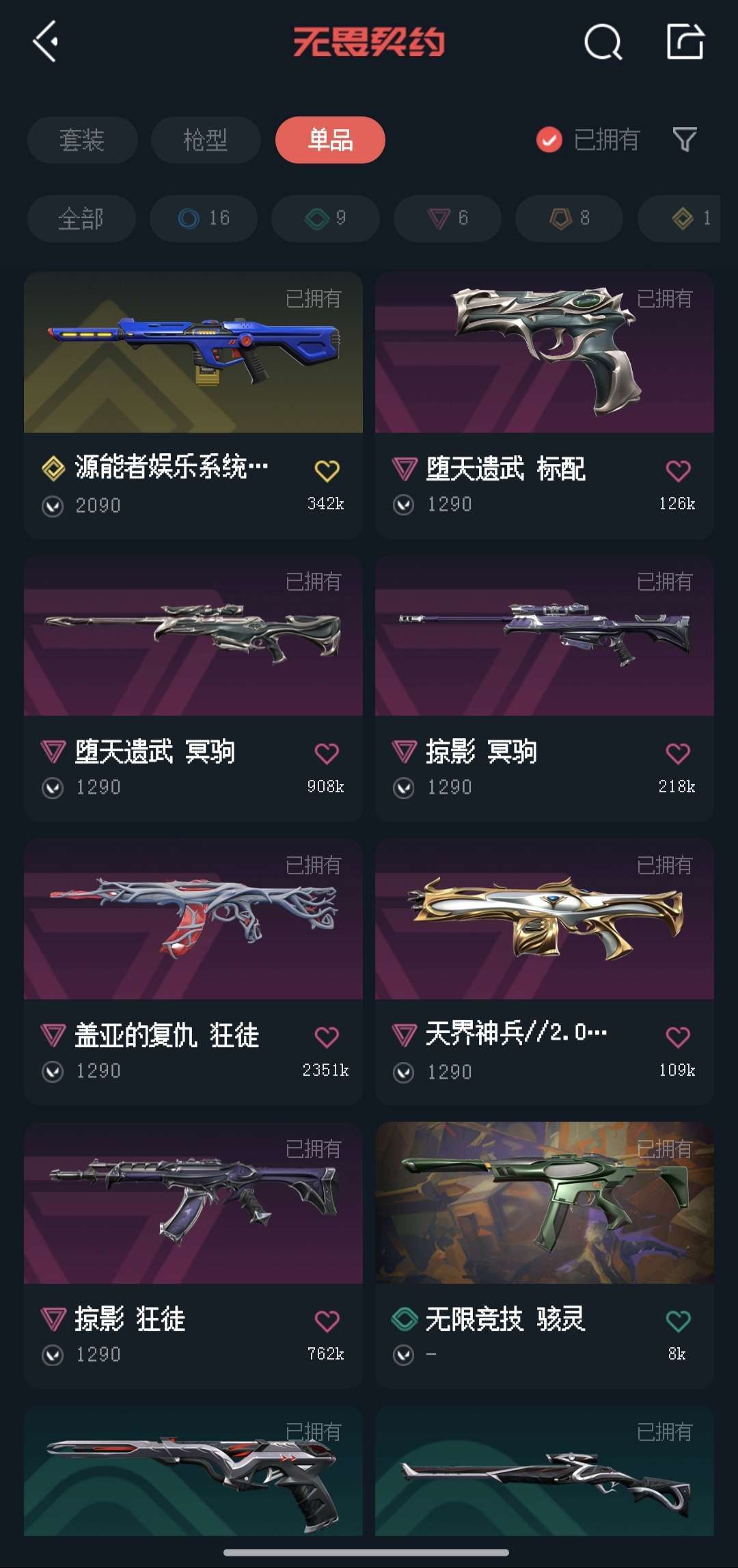This screenshot has height=1568, width=738.
Task: Uncheck the 已拥有 filter
Action: 549,140
